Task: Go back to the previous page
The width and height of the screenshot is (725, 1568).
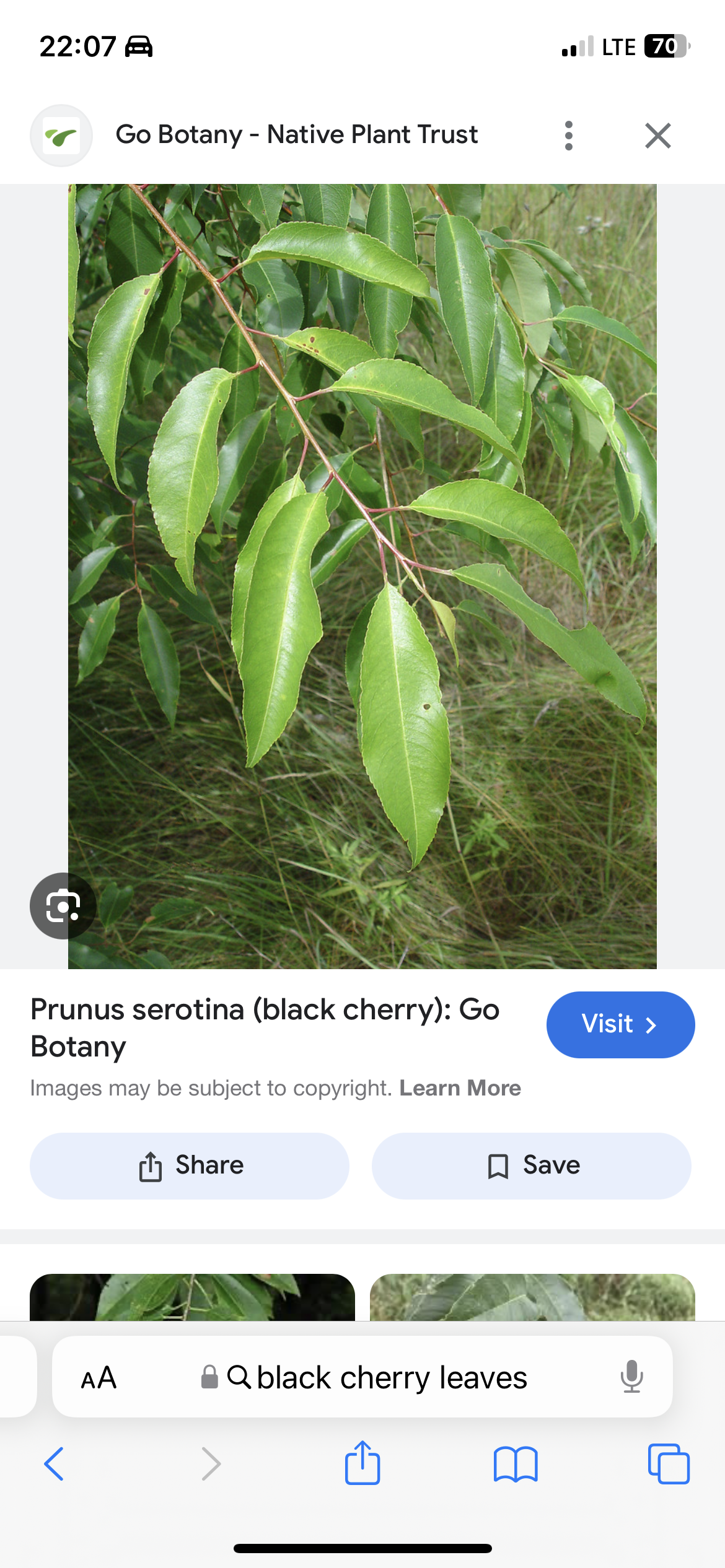Action: 54,1464
